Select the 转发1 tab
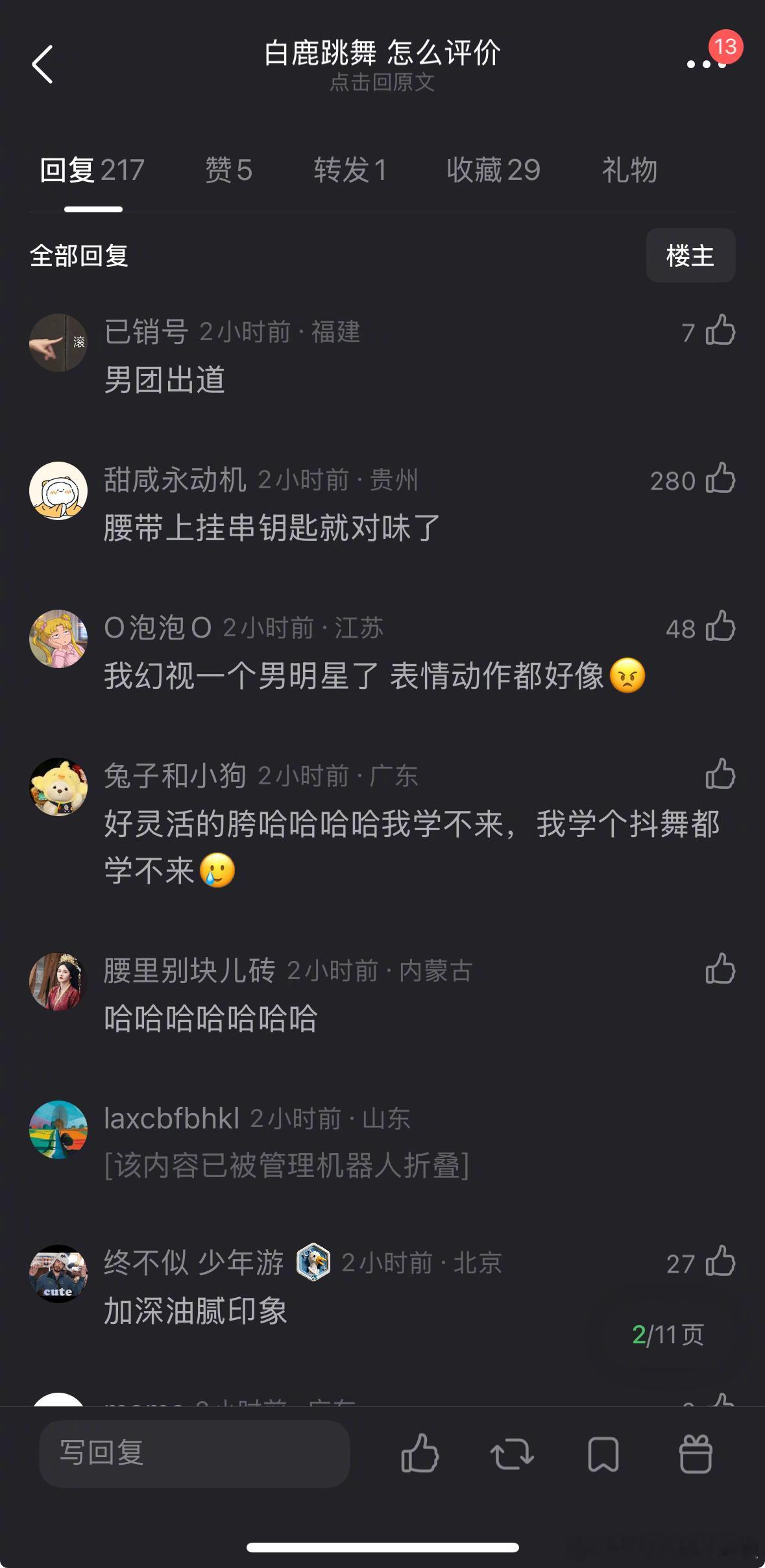The image size is (765, 1568). 350,170
